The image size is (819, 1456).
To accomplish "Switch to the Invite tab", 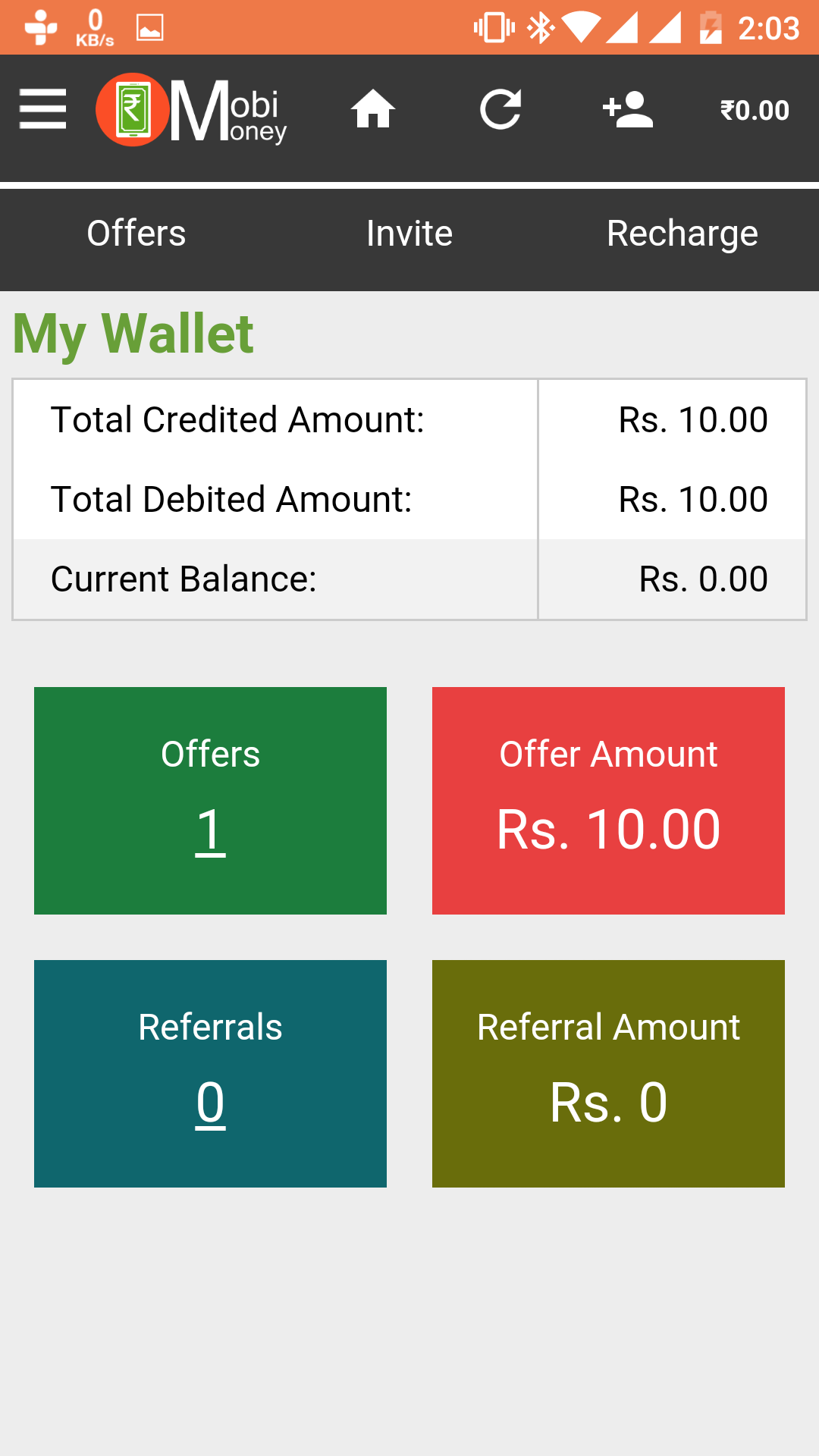I will point(409,234).
